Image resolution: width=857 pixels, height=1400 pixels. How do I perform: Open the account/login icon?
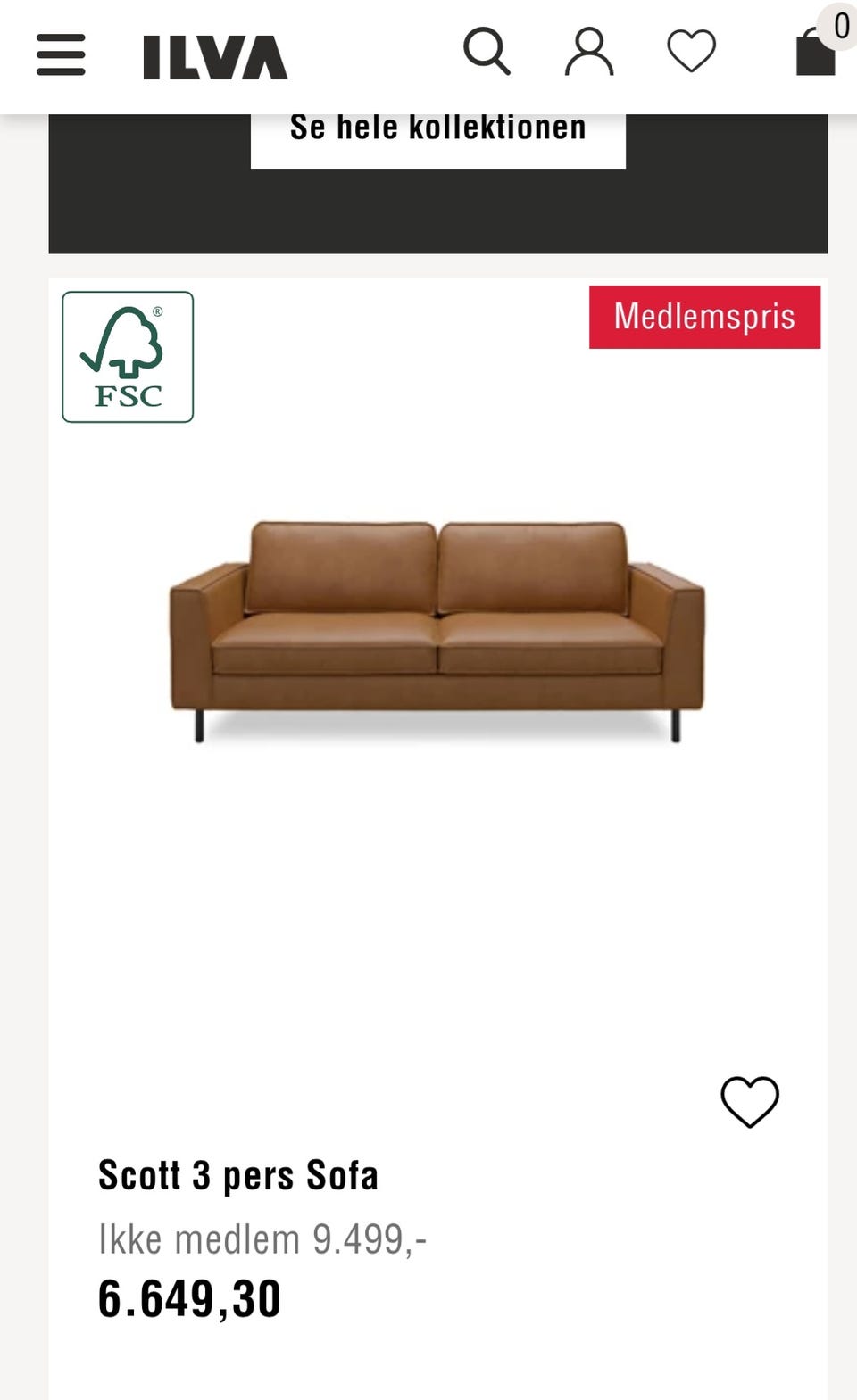pyautogui.click(x=589, y=54)
